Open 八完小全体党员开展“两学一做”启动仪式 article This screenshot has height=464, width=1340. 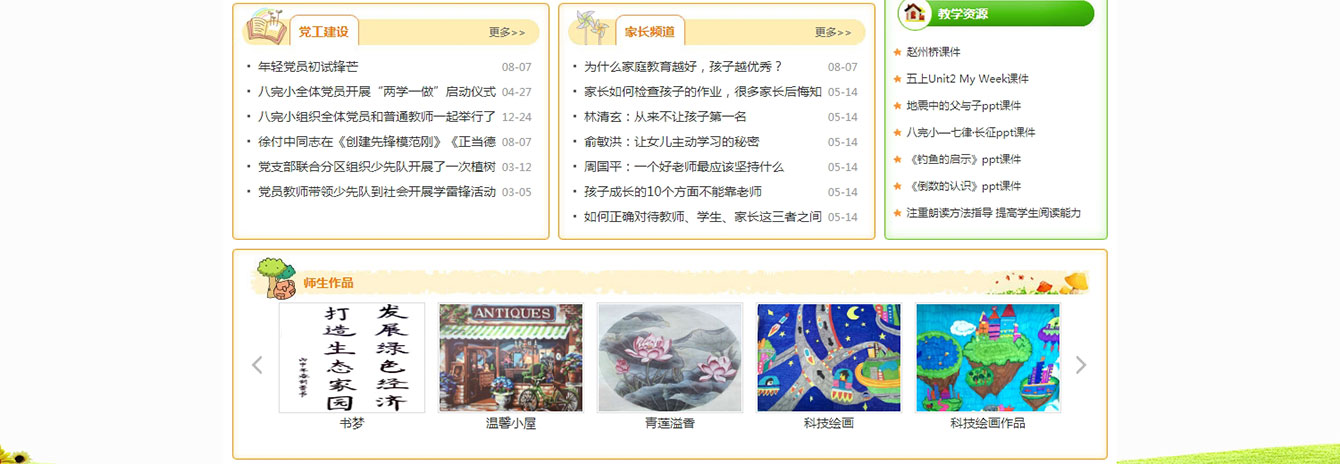(376, 92)
